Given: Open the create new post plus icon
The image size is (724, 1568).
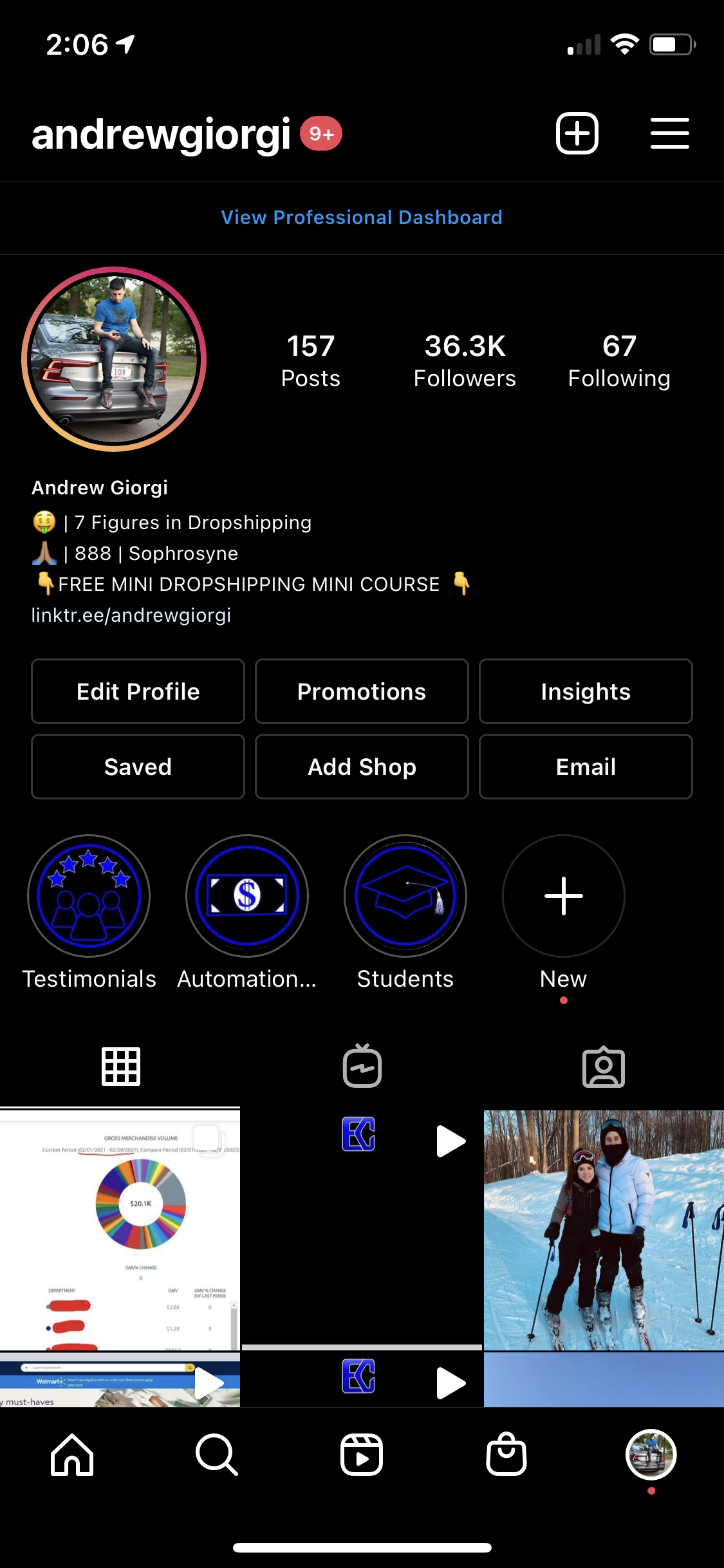Looking at the screenshot, I should 577,133.
